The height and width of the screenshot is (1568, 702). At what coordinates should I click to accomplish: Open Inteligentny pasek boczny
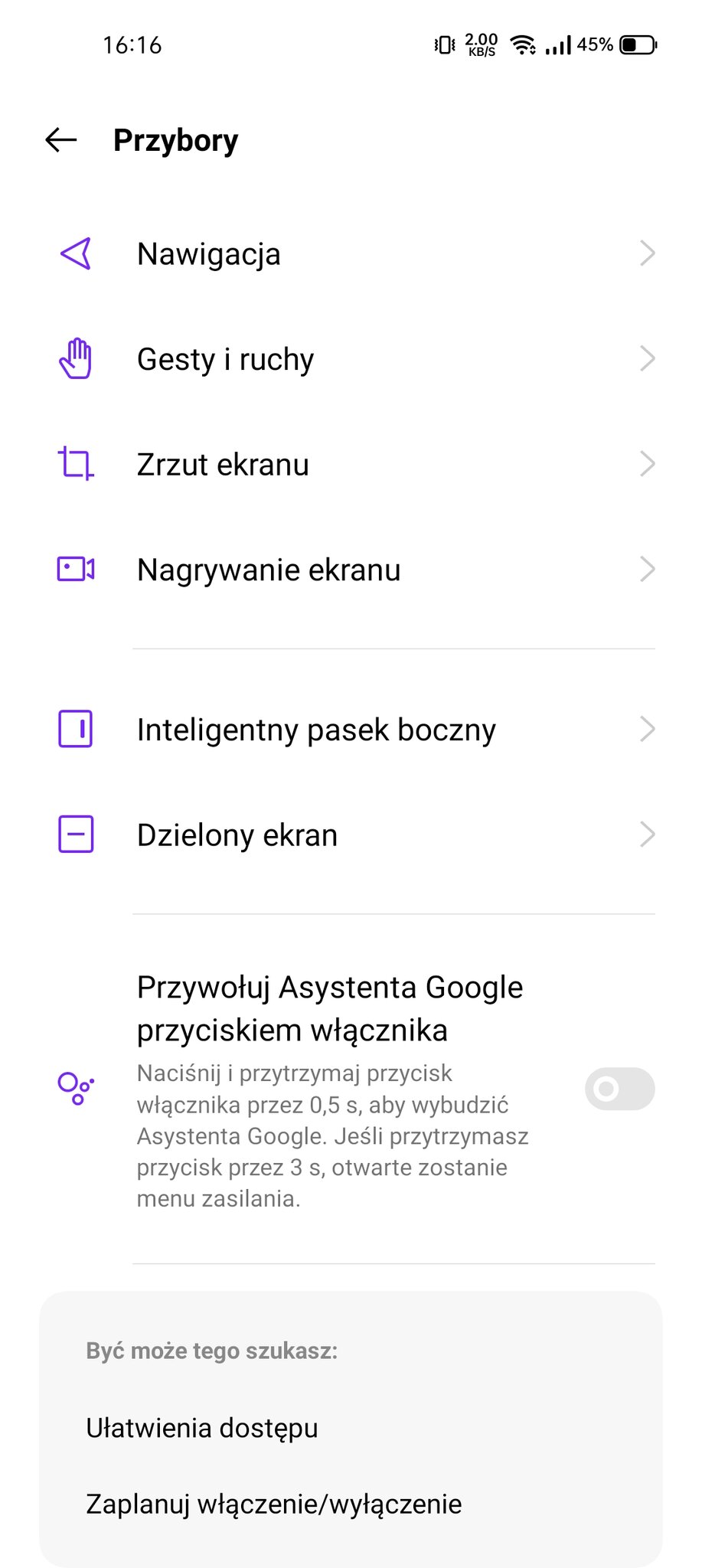pyautogui.click(x=351, y=729)
